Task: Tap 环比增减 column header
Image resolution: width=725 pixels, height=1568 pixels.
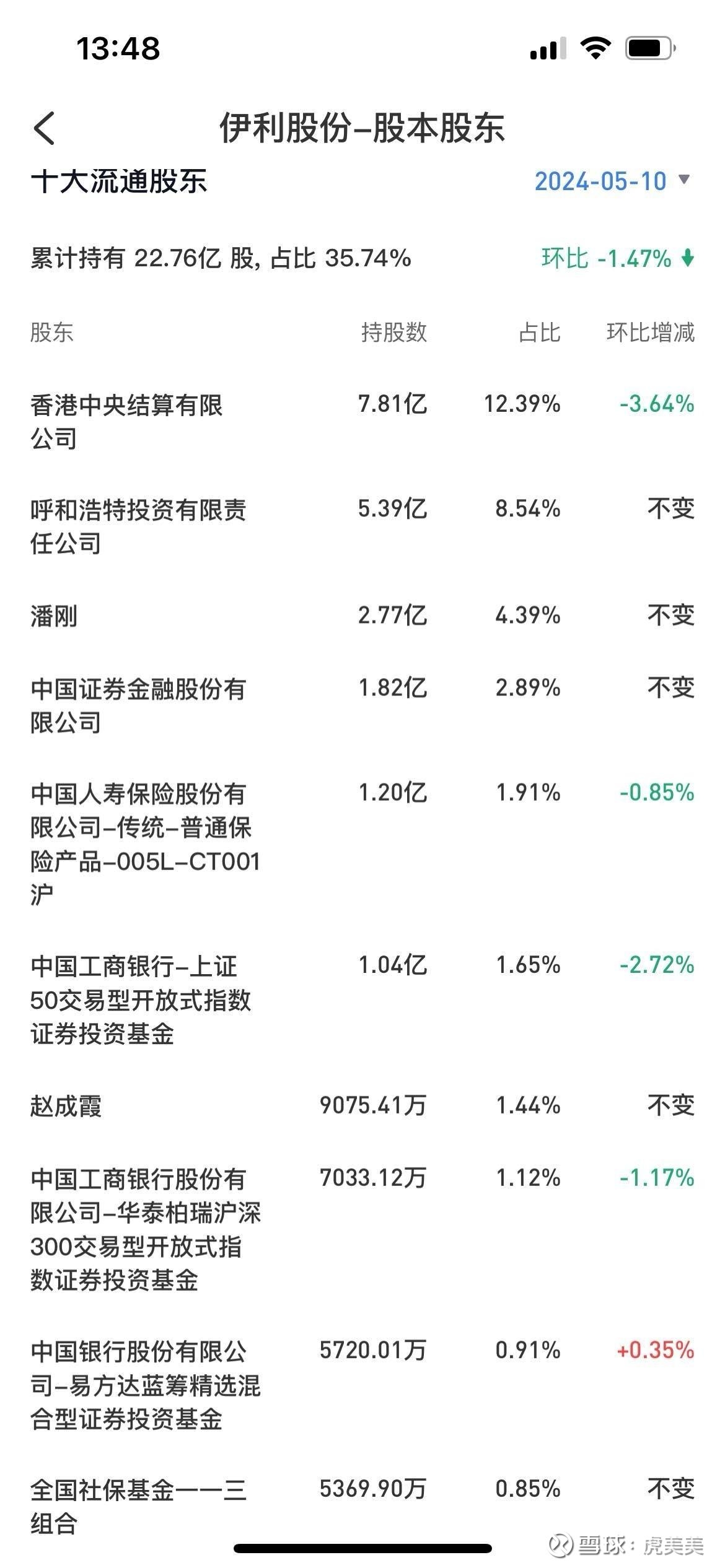Action: (651, 334)
